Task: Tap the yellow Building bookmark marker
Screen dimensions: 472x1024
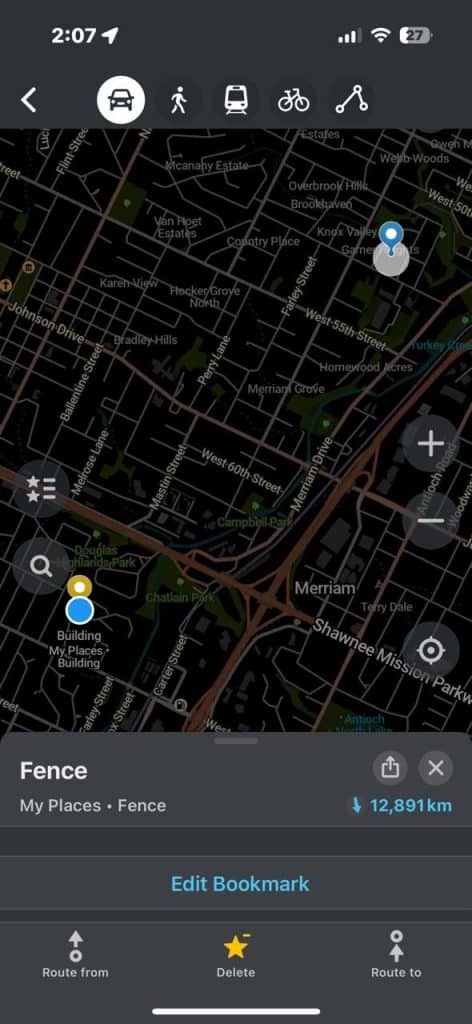Action: click(80, 587)
